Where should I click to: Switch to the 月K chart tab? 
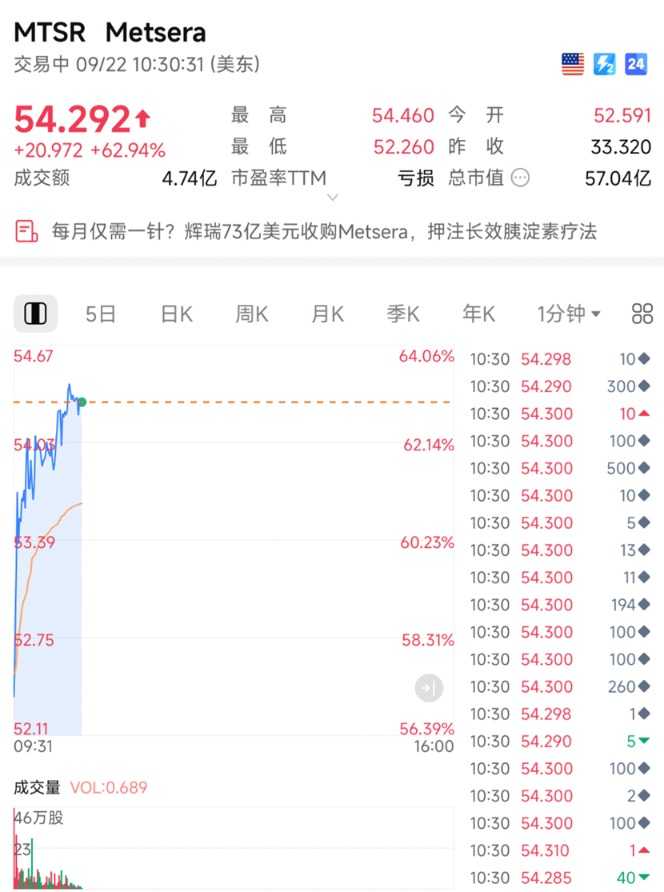click(x=327, y=314)
